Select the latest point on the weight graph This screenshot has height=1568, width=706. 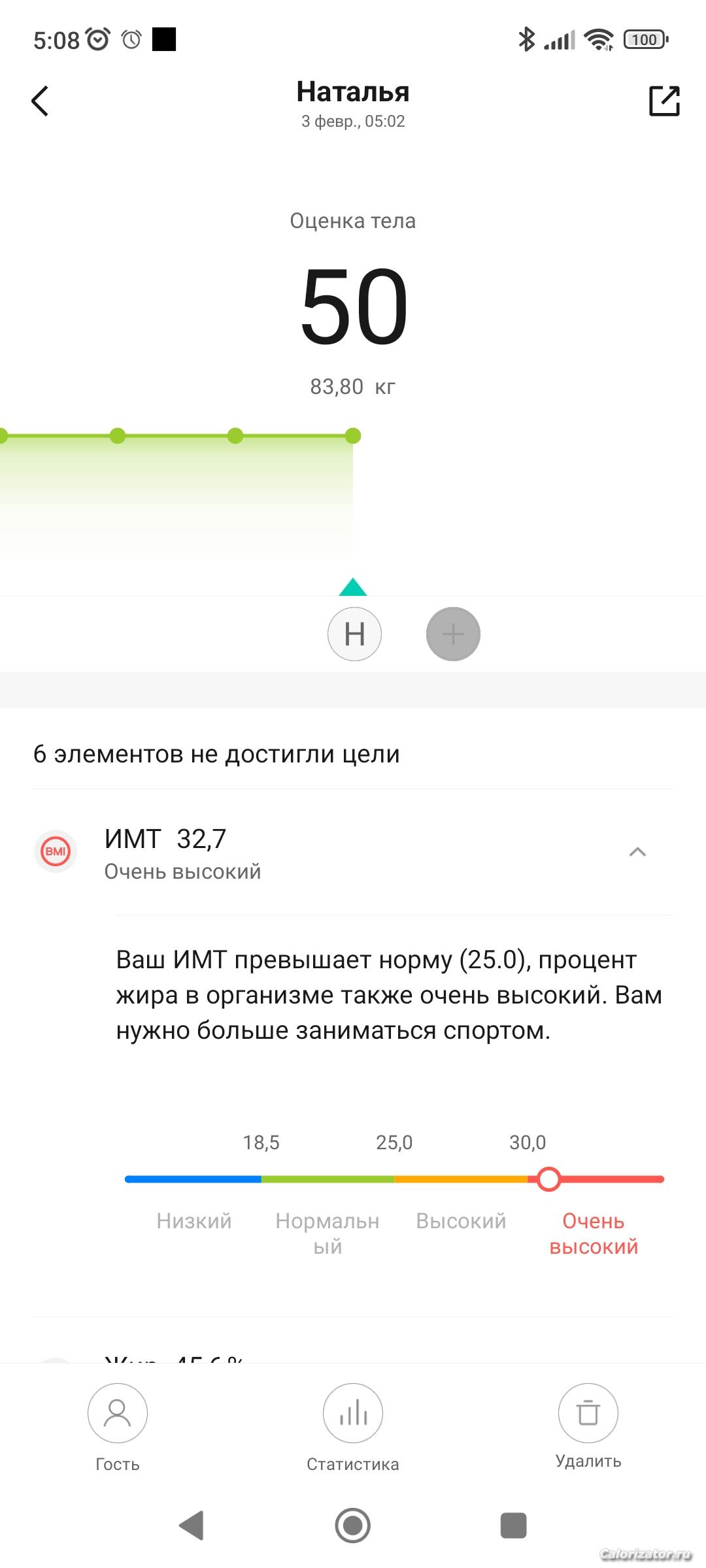tap(353, 436)
